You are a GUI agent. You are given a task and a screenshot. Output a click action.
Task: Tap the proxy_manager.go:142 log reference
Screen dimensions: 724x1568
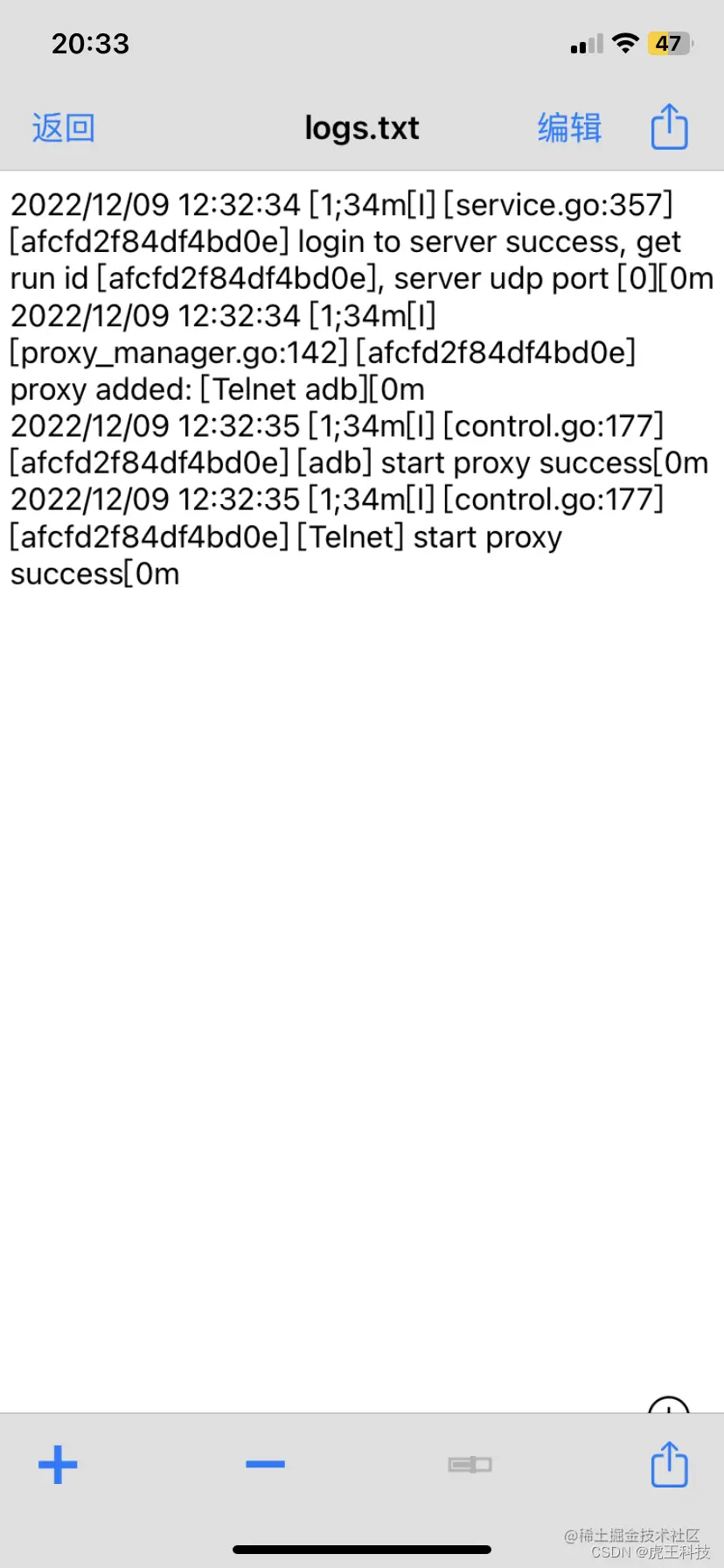coord(175,352)
